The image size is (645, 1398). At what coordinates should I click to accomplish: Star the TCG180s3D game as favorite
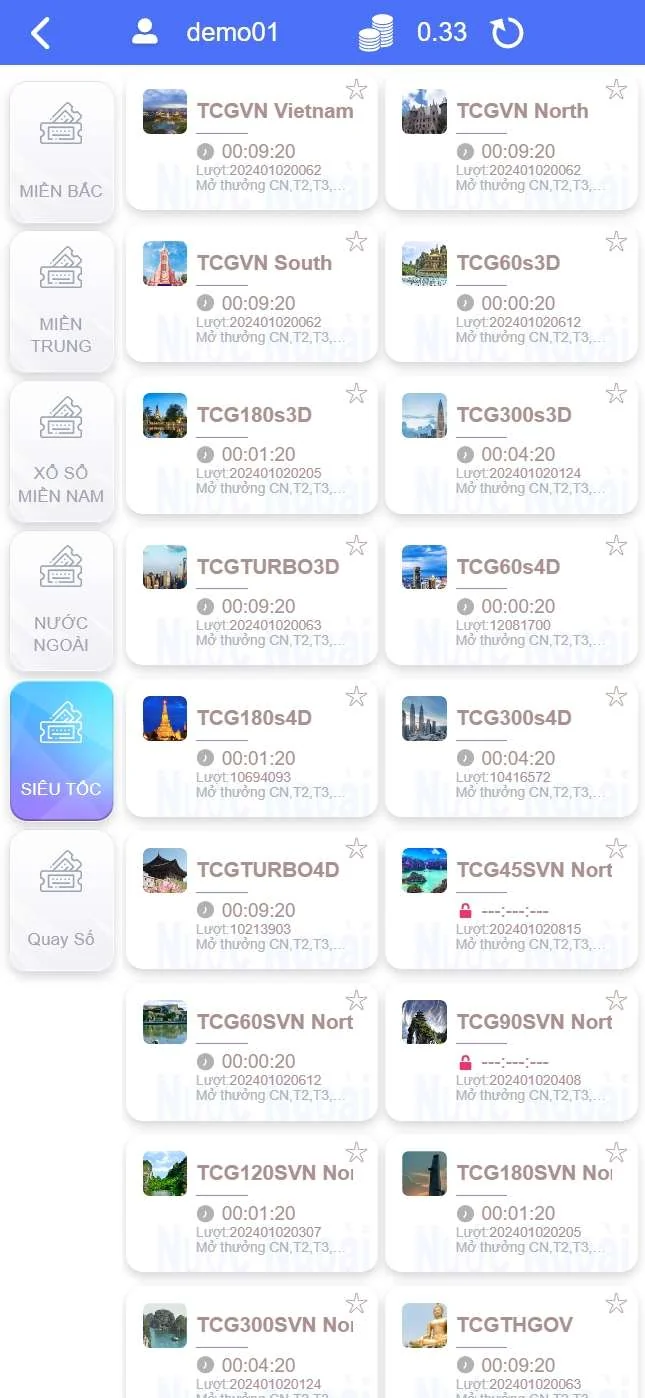pyautogui.click(x=356, y=393)
